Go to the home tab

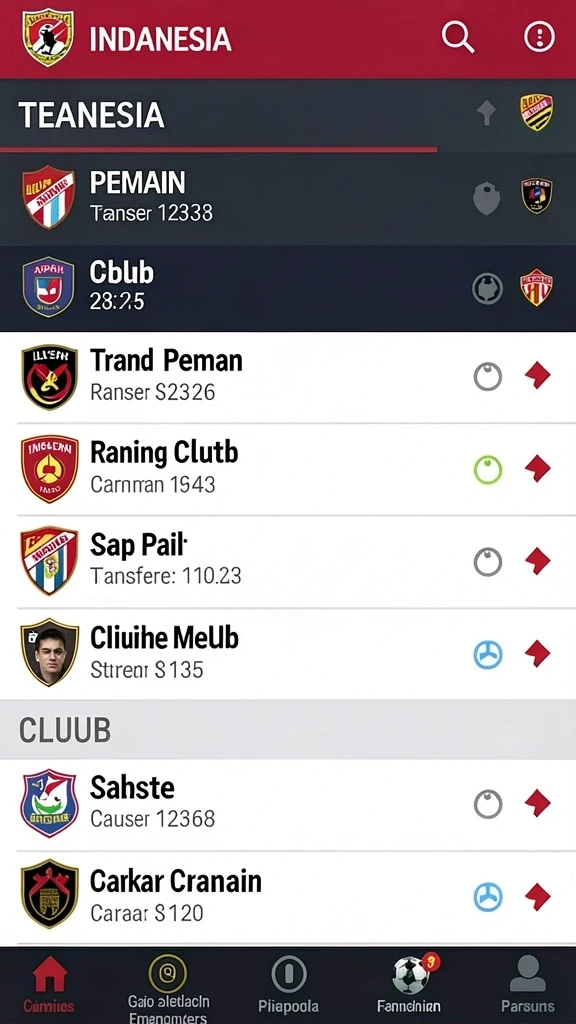click(49, 986)
